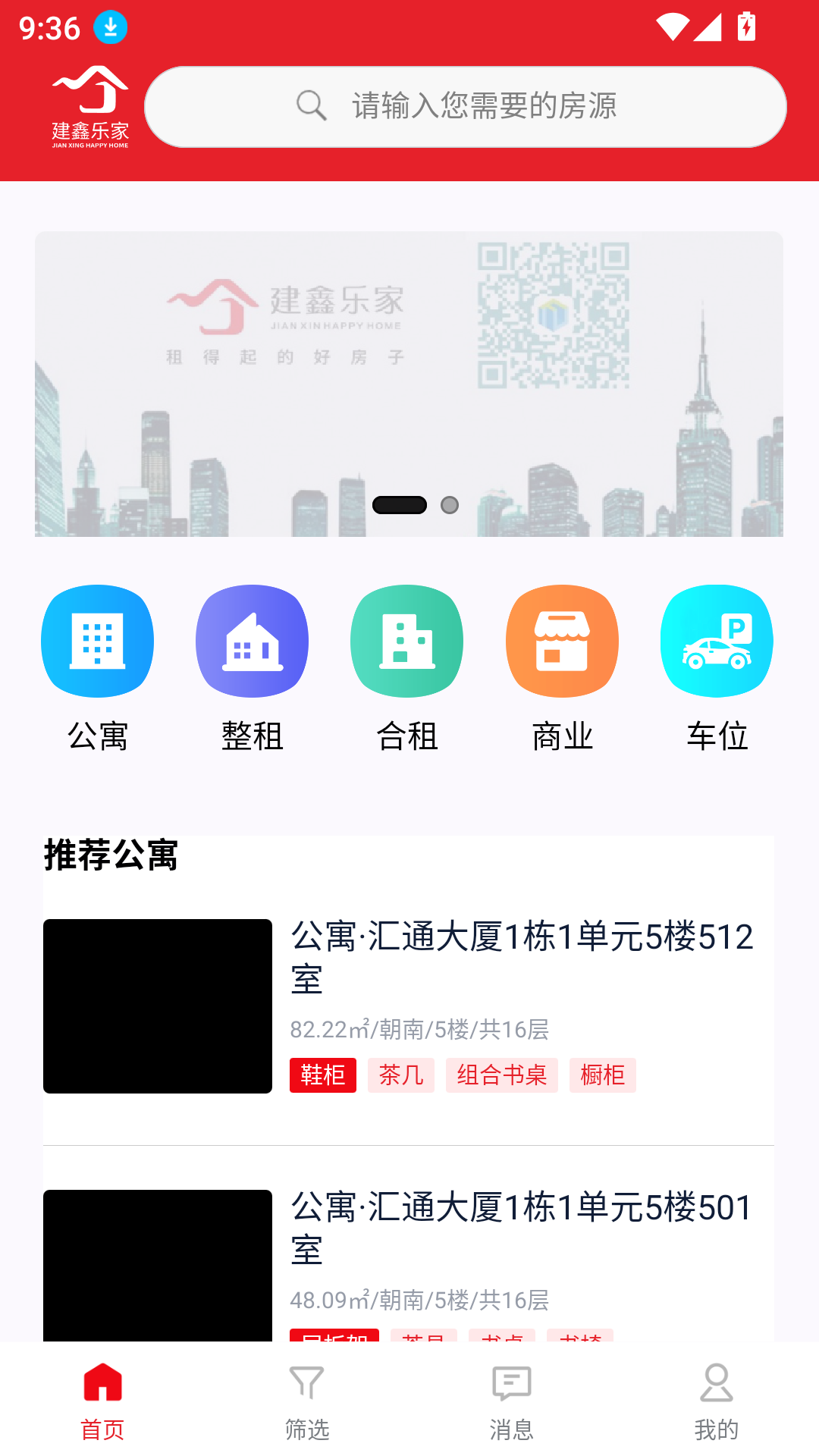819x1456 pixels.
Task: Tap the red 鞋柜 tag
Action: pos(322,1075)
